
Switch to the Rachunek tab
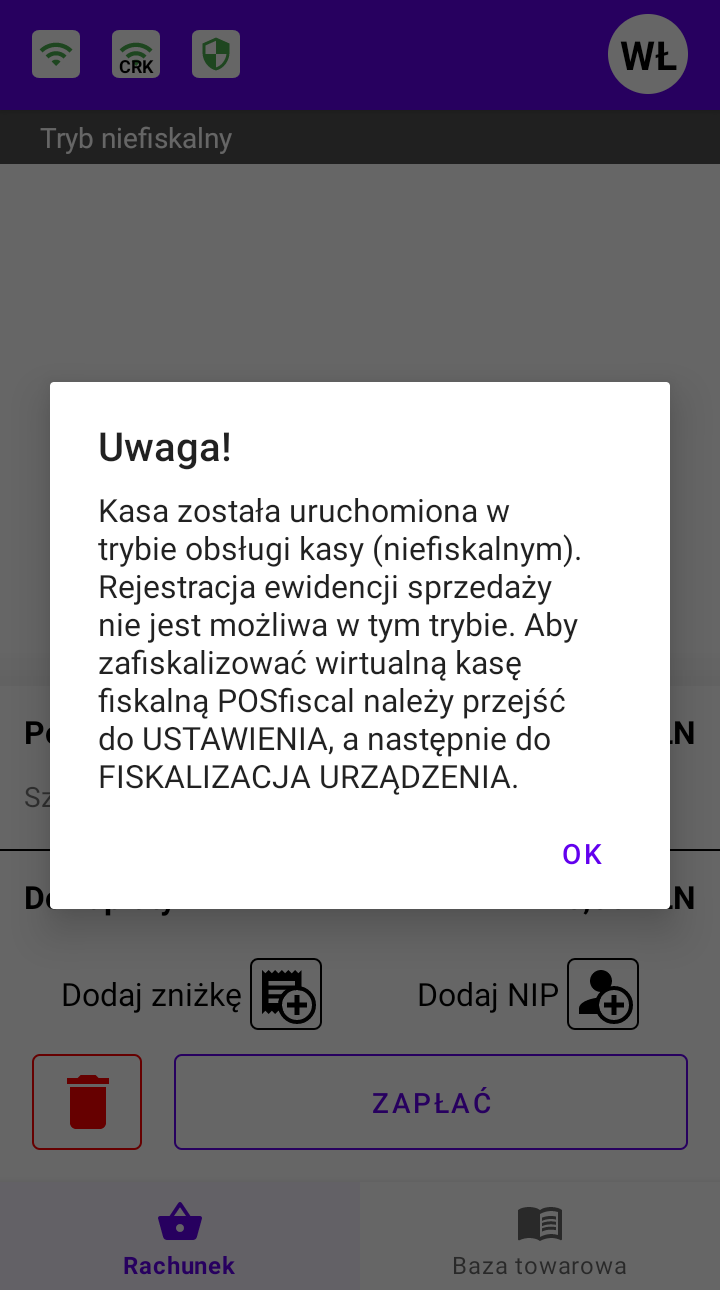coord(180,1236)
